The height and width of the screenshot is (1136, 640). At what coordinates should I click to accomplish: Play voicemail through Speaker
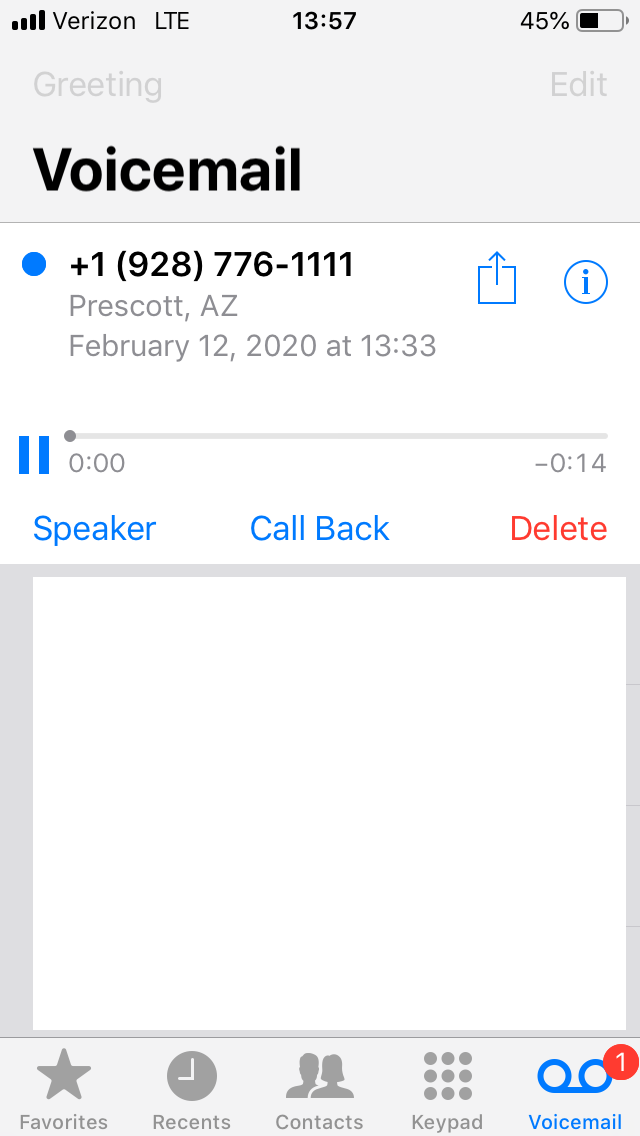pos(95,528)
